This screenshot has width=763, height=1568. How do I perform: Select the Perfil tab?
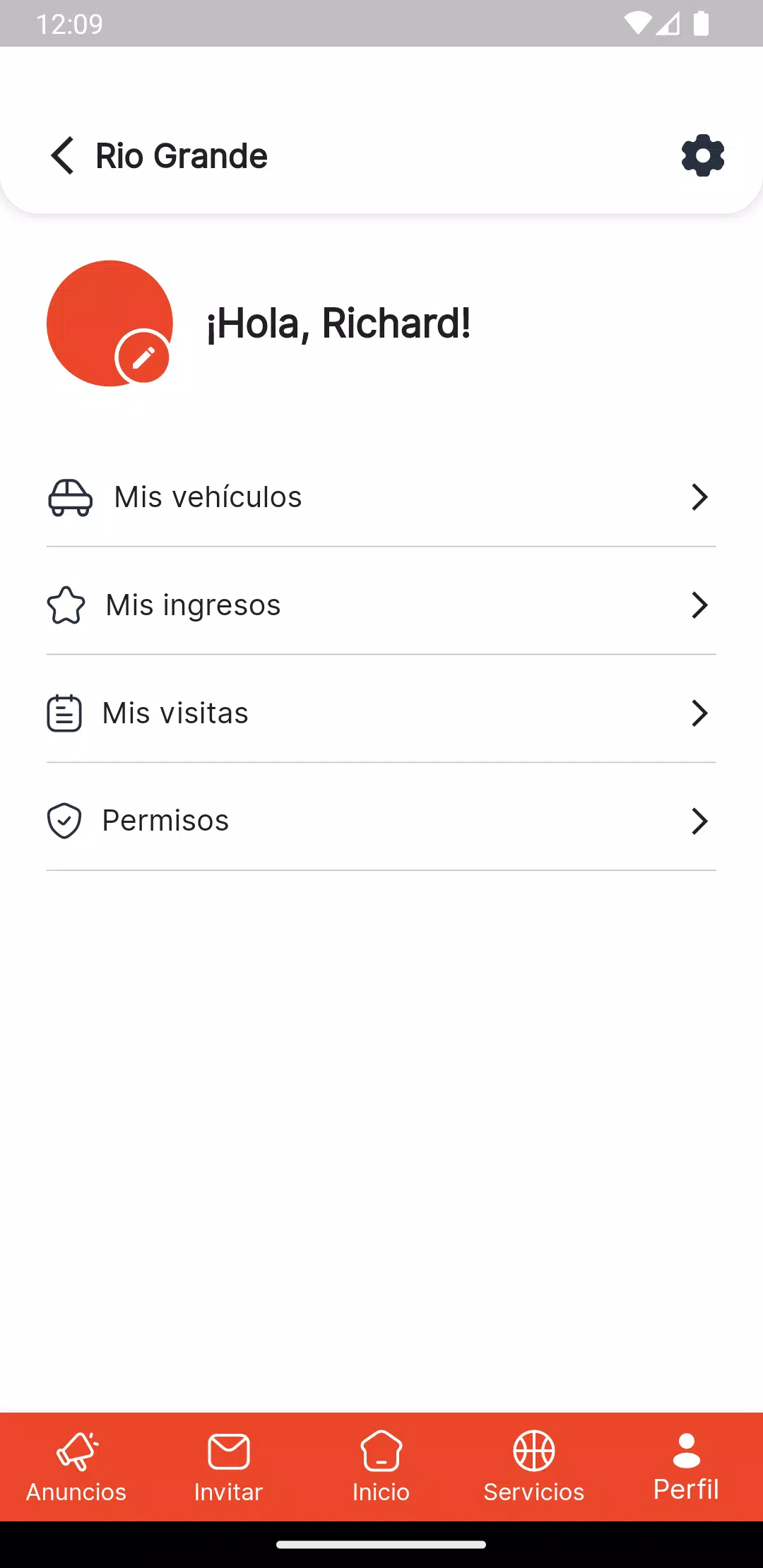(x=687, y=1467)
